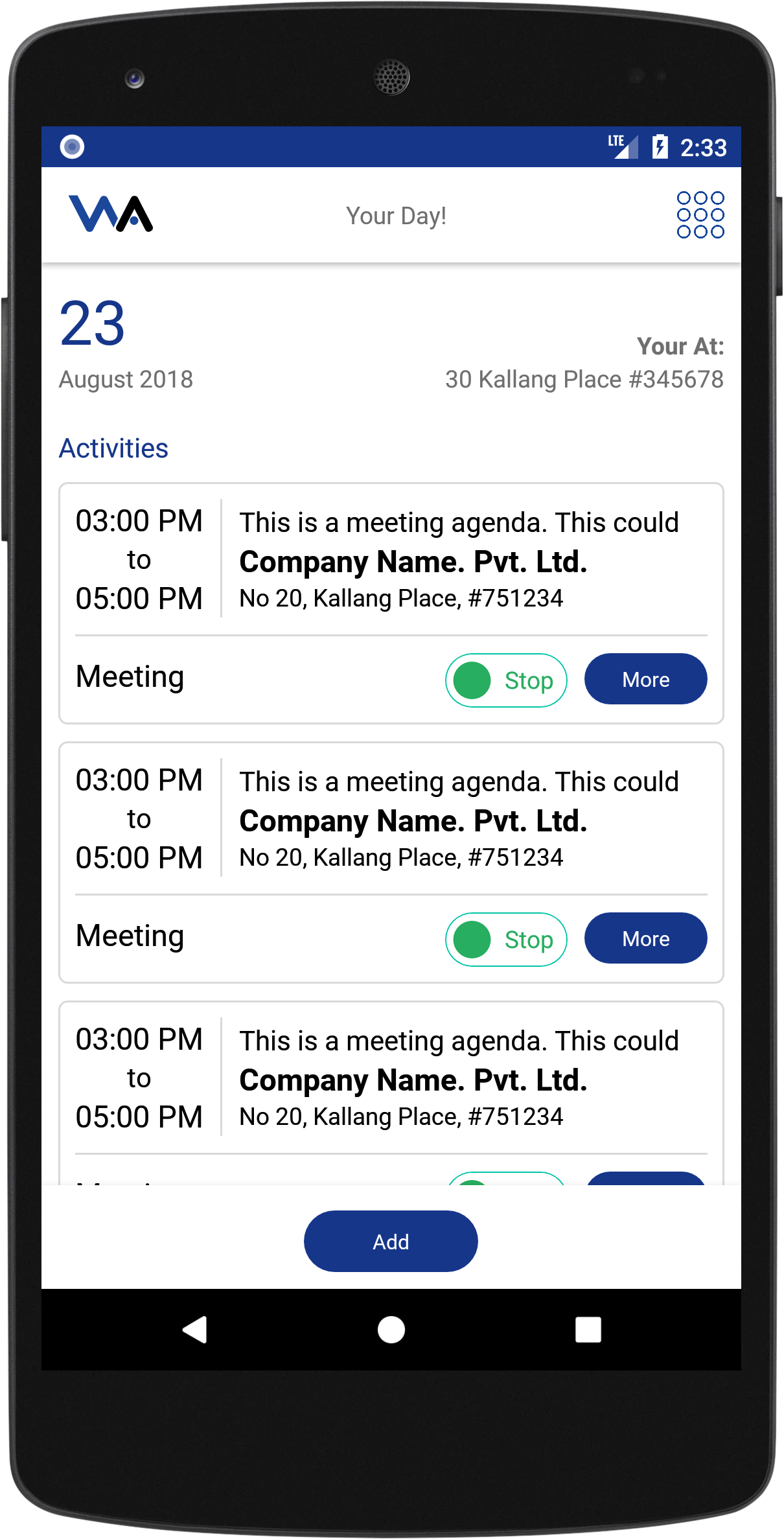
Task: Add a new activity
Action: 391,1241
